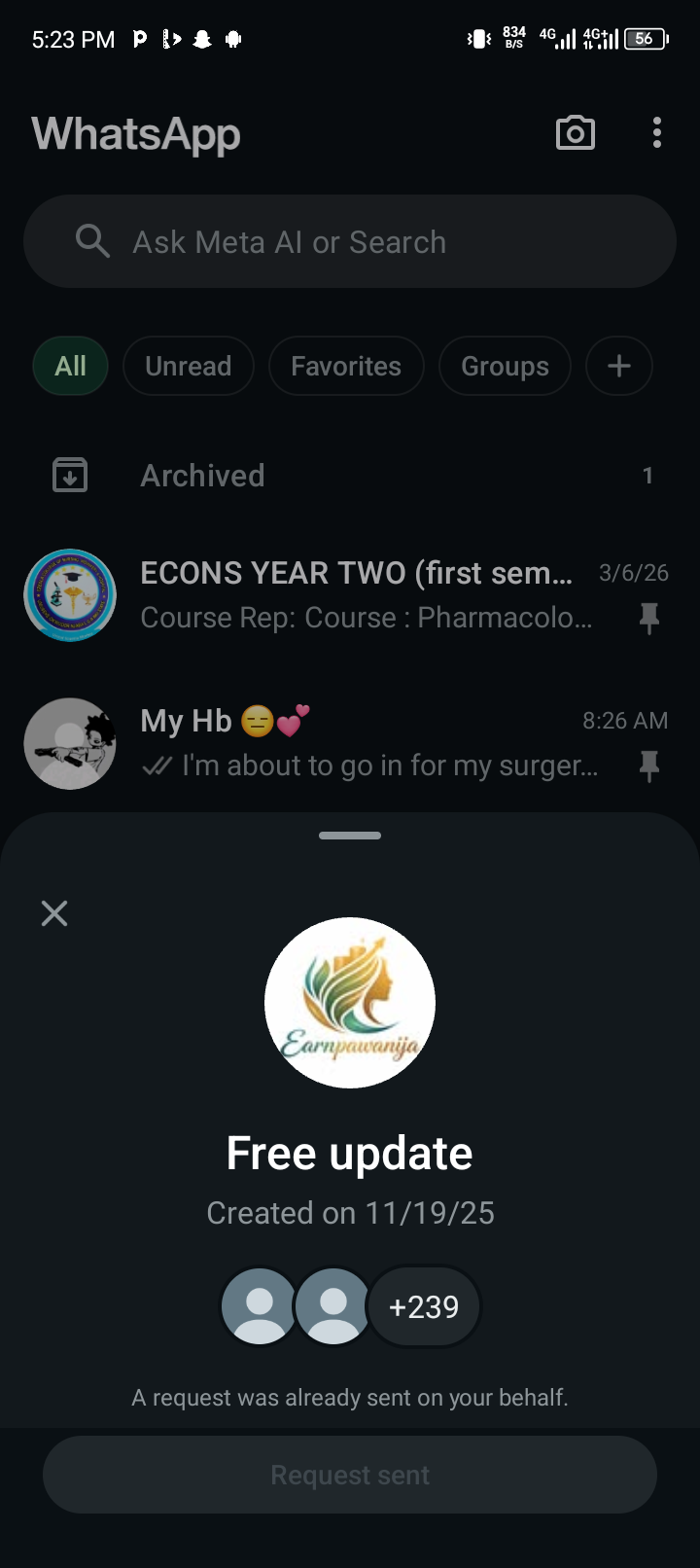Add a new chat list filter

618,366
